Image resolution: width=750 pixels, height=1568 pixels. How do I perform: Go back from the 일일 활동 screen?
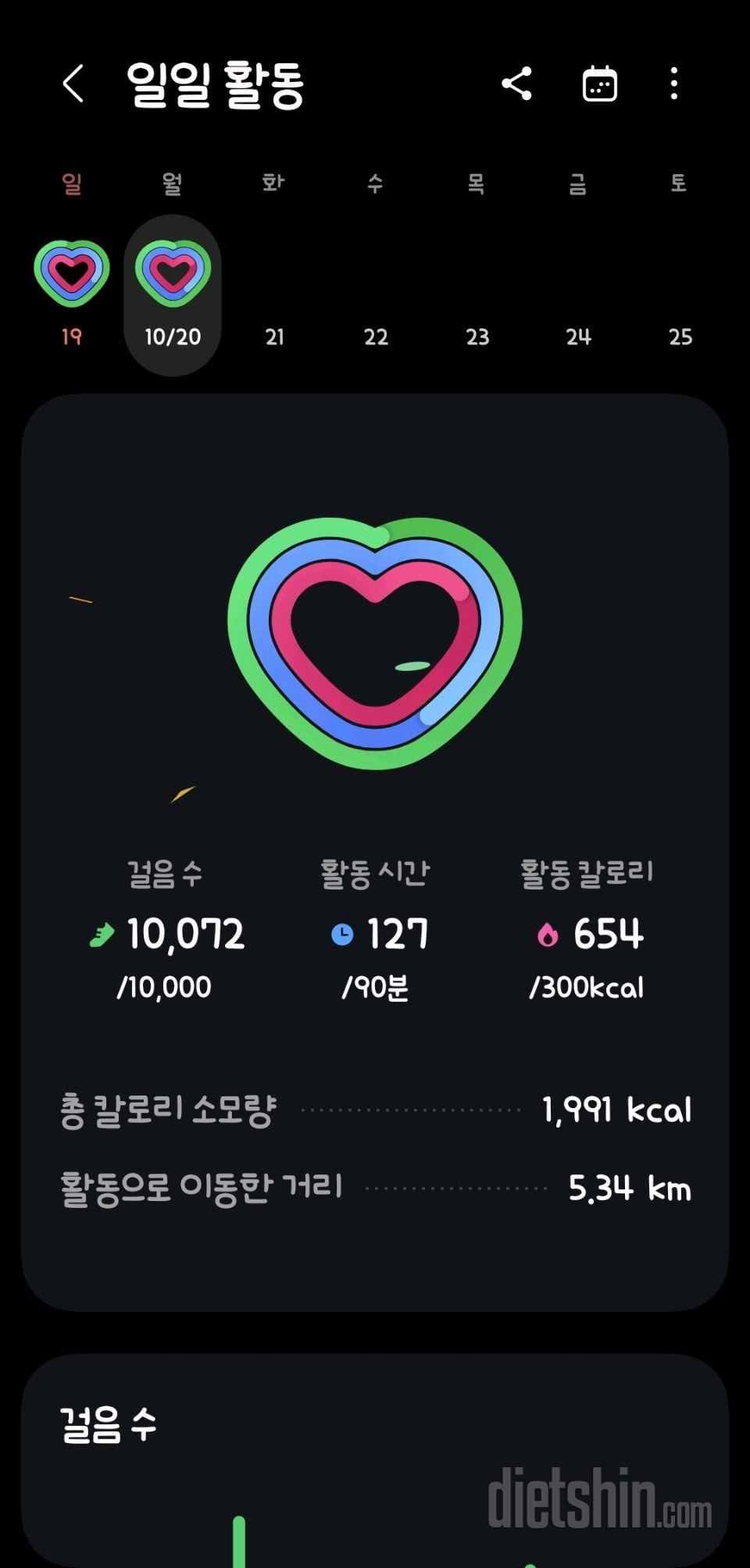tap(73, 84)
